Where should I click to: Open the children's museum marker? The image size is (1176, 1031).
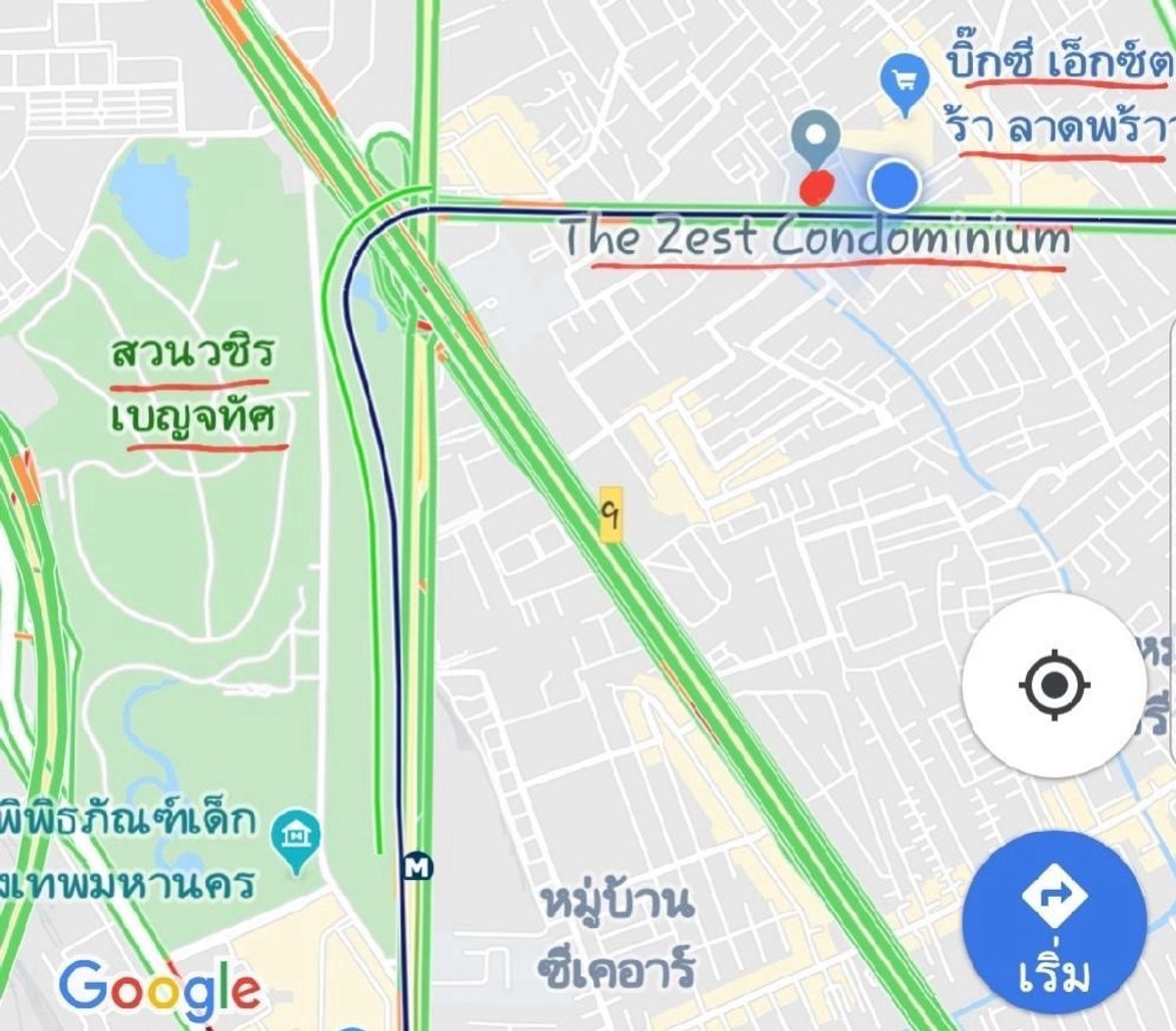point(294,836)
